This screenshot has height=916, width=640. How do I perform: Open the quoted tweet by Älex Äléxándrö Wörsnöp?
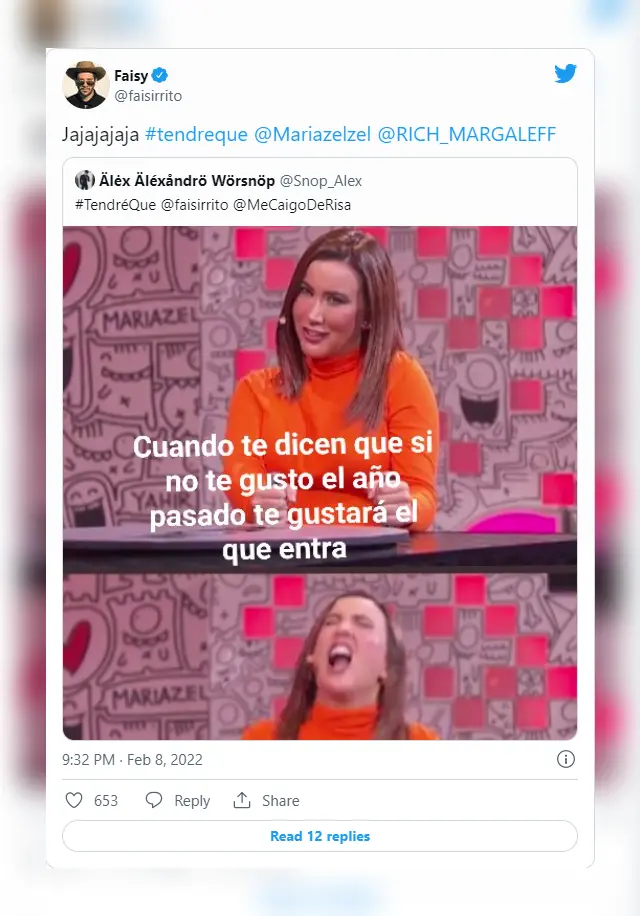[x=320, y=190]
